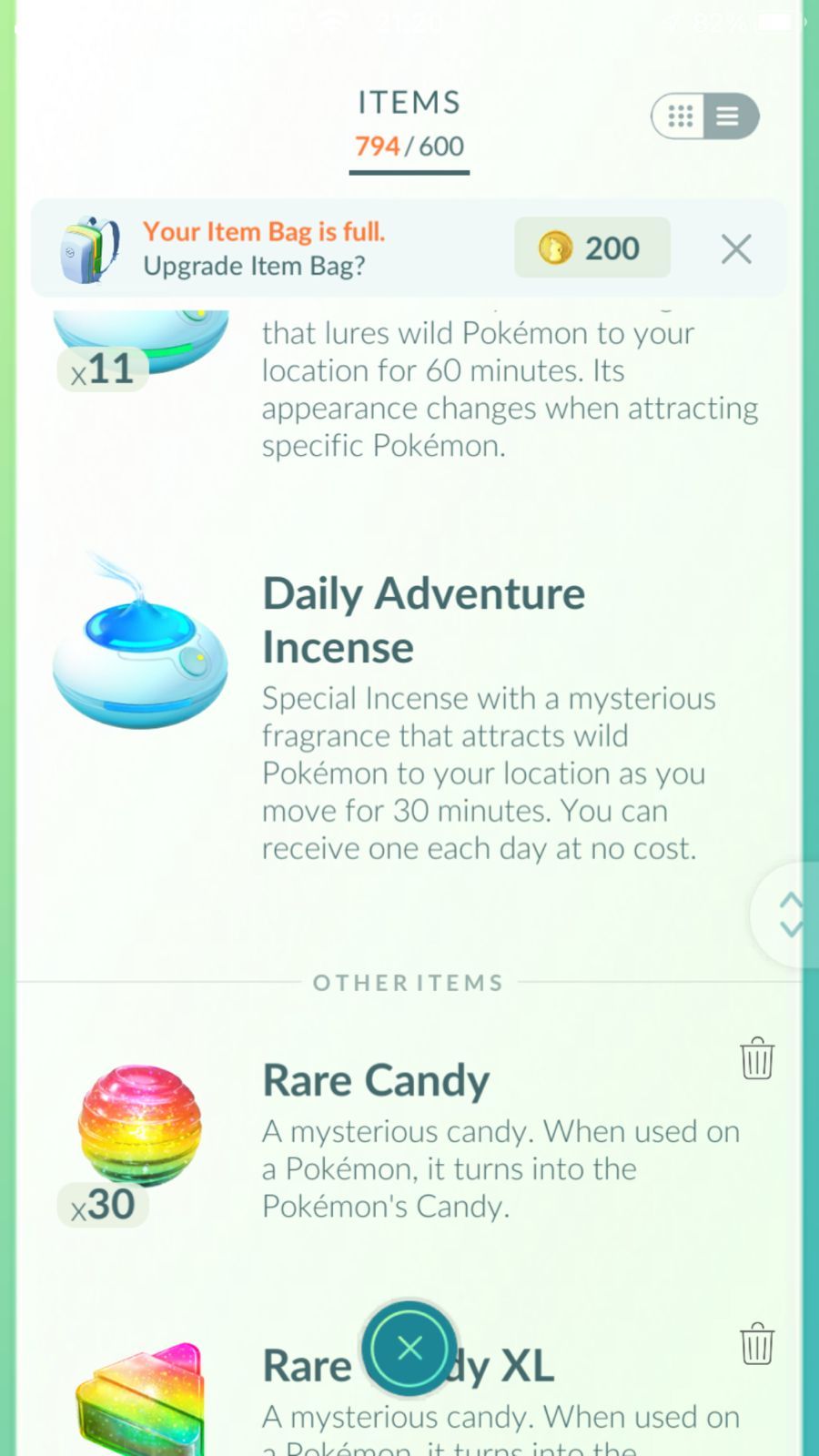Discard Rare Candy XL with trash icon

756,1344
